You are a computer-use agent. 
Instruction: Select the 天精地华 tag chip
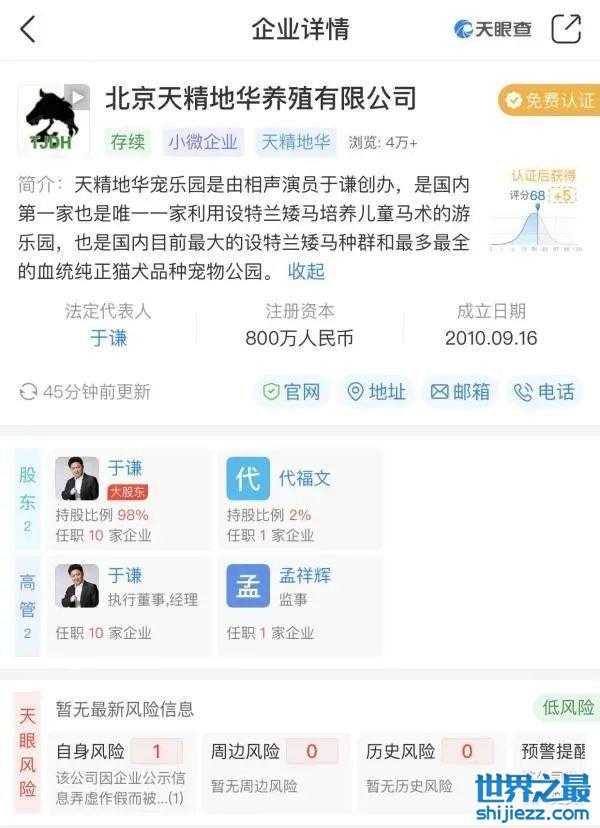(296, 142)
